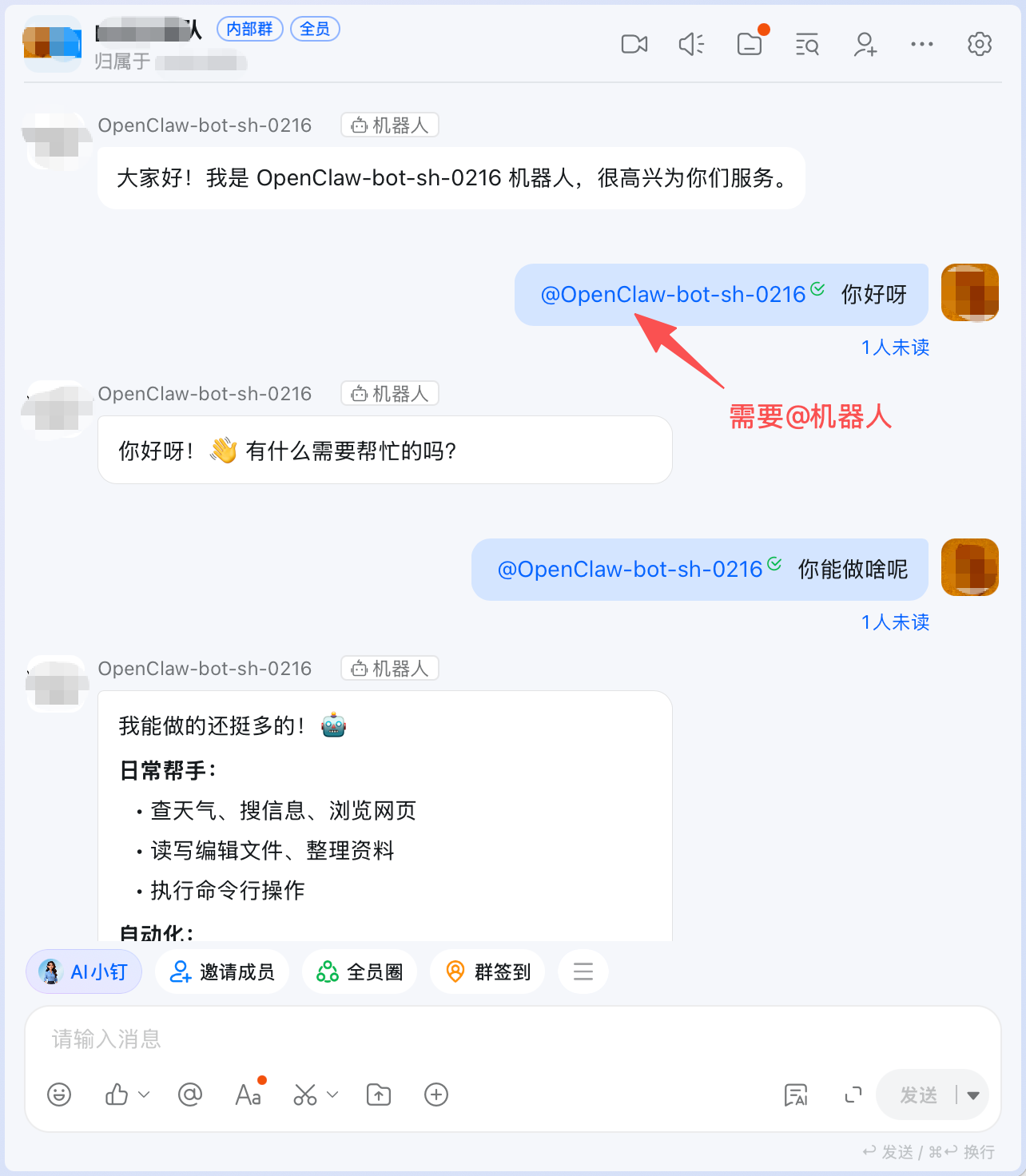The height and width of the screenshot is (1176, 1026).
Task: Take a screenshot with the scissors tool
Action: pyautogui.click(x=304, y=1095)
